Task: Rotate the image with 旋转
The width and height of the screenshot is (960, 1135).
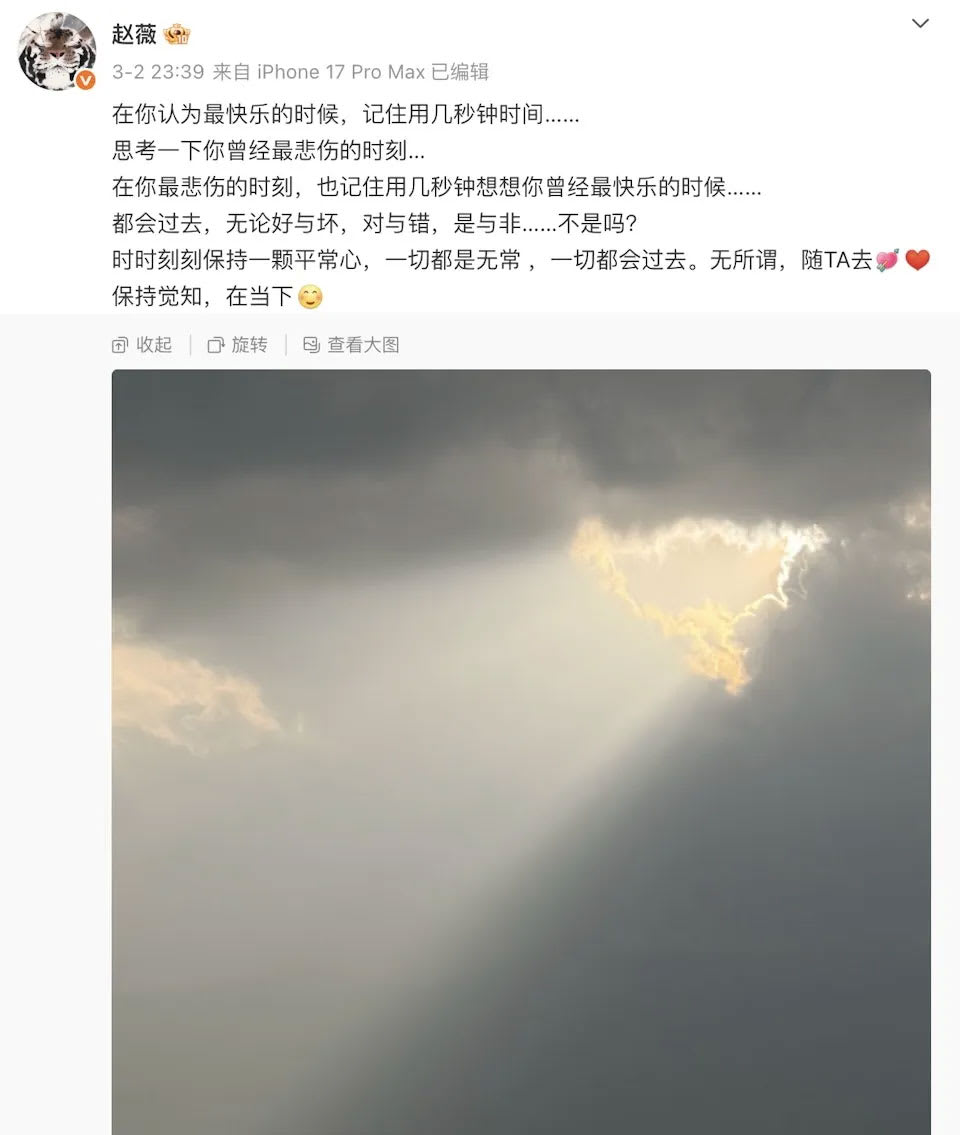Action: click(x=238, y=345)
